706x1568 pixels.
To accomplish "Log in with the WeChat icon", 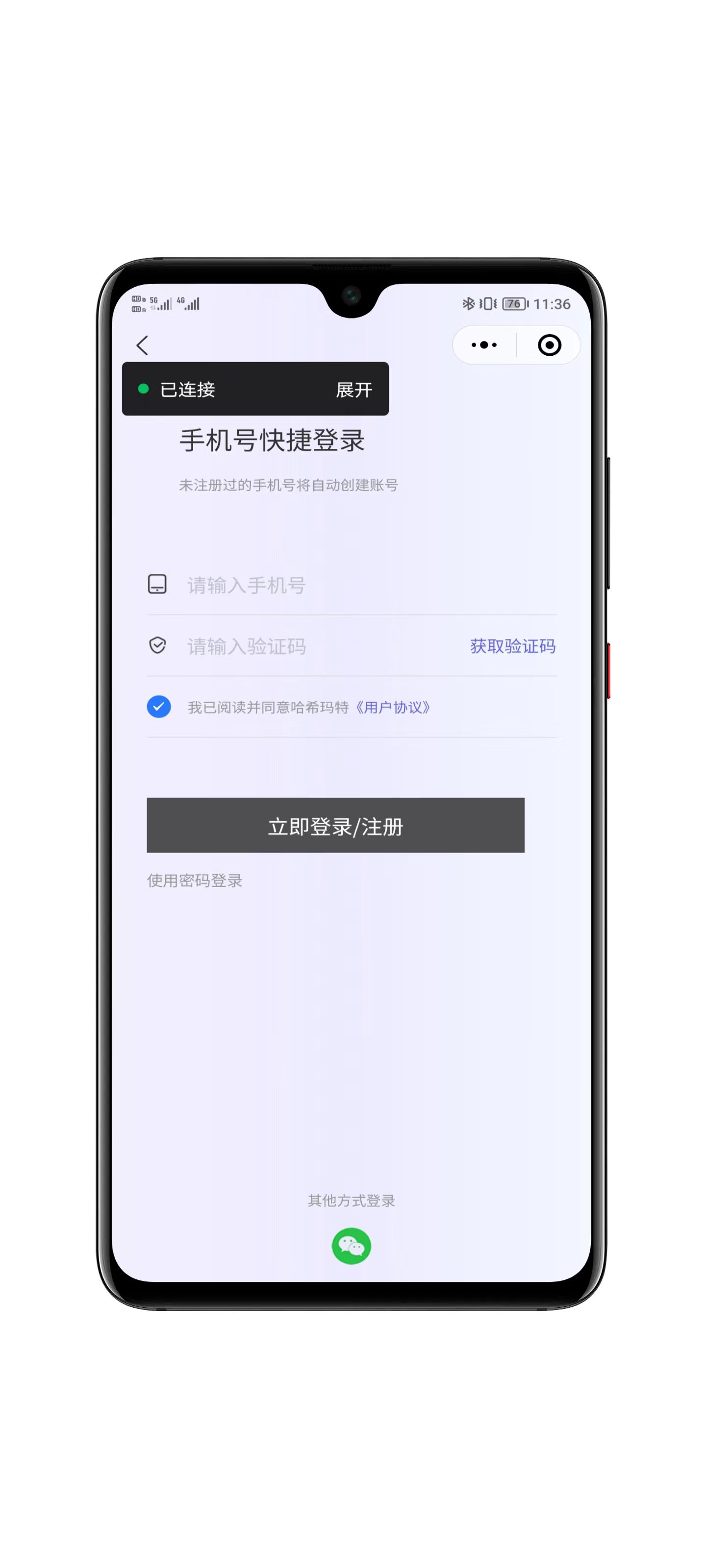I will coord(352,1246).
